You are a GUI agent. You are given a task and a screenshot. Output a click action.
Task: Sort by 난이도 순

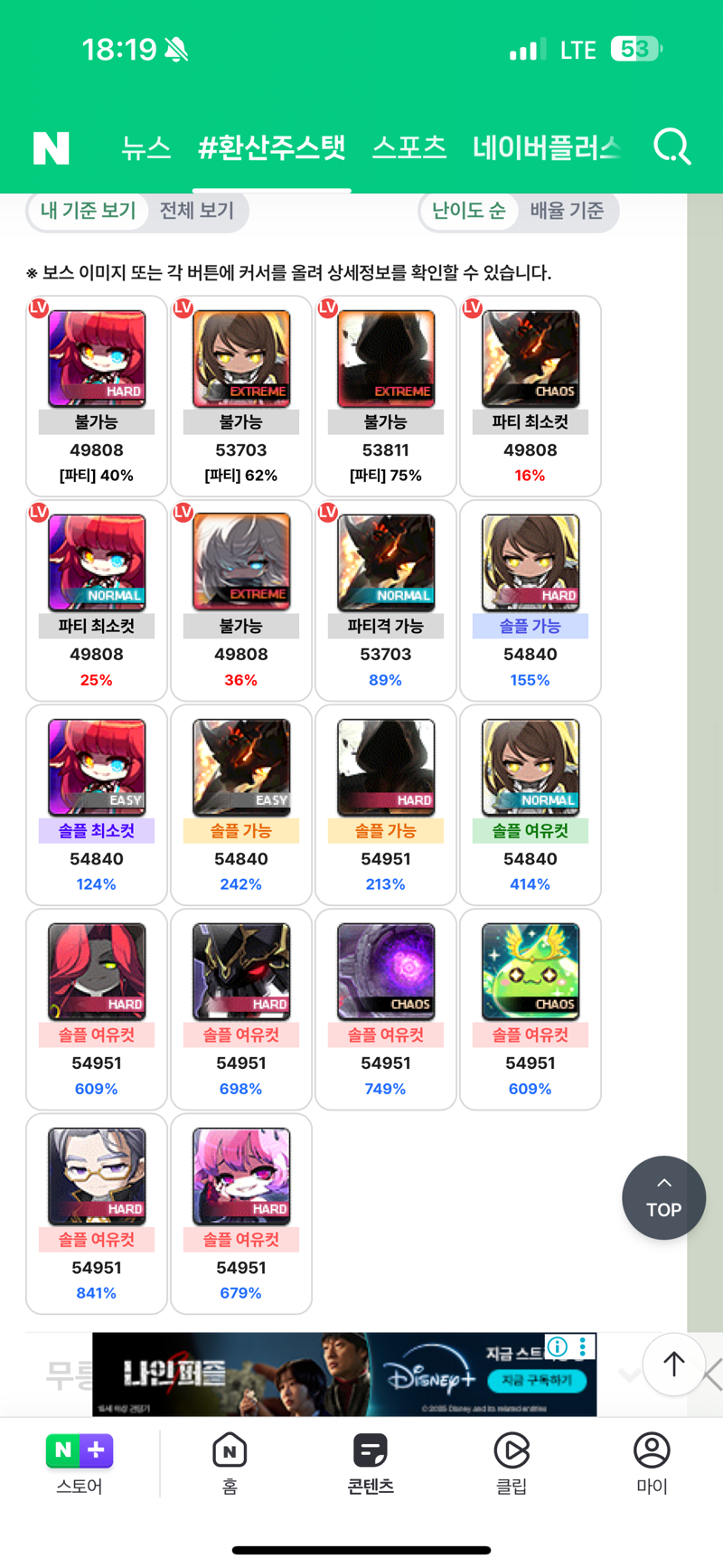tap(469, 211)
